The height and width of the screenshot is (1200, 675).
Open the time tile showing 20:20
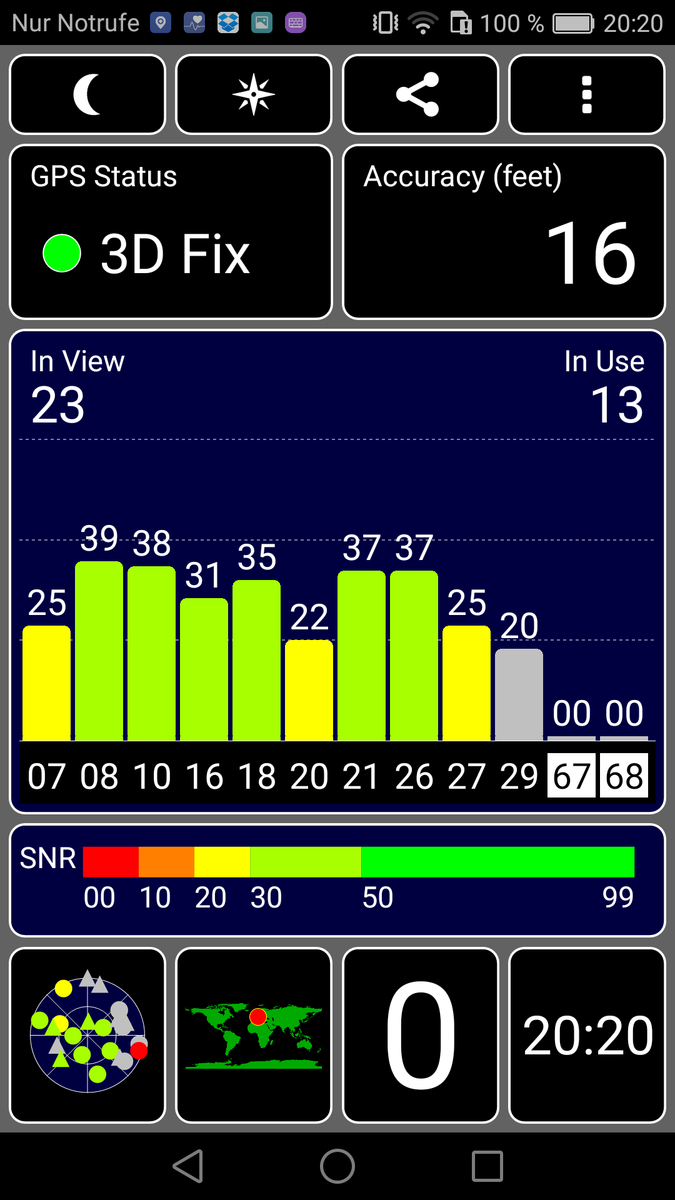586,1035
